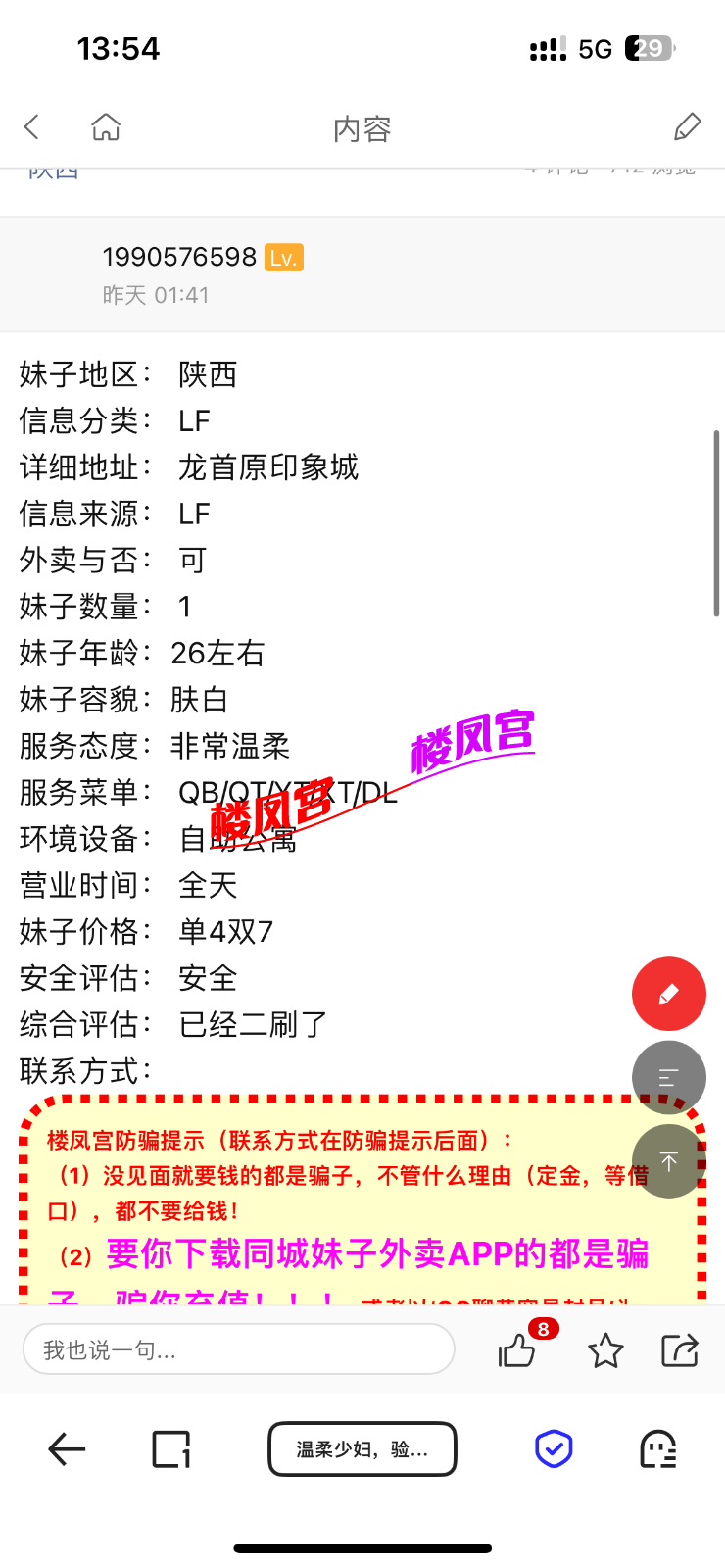Favorite this post with star icon
The width and height of the screenshot is (725, 1568).
(605, 1350)
